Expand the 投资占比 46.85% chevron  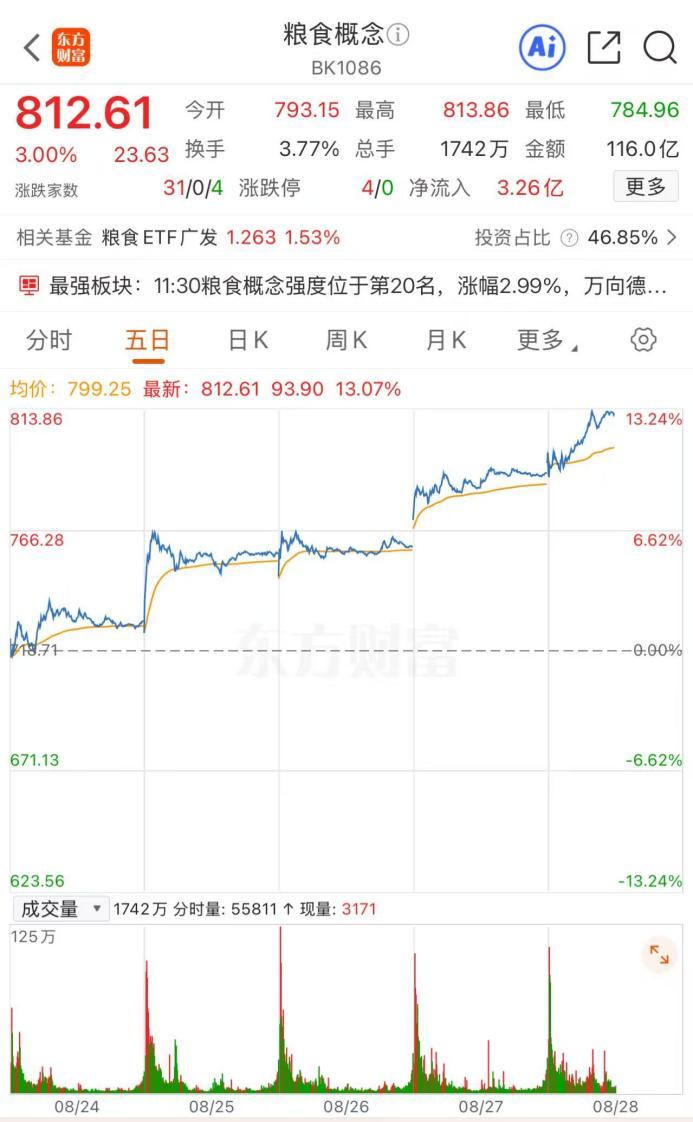click(672, 237)
